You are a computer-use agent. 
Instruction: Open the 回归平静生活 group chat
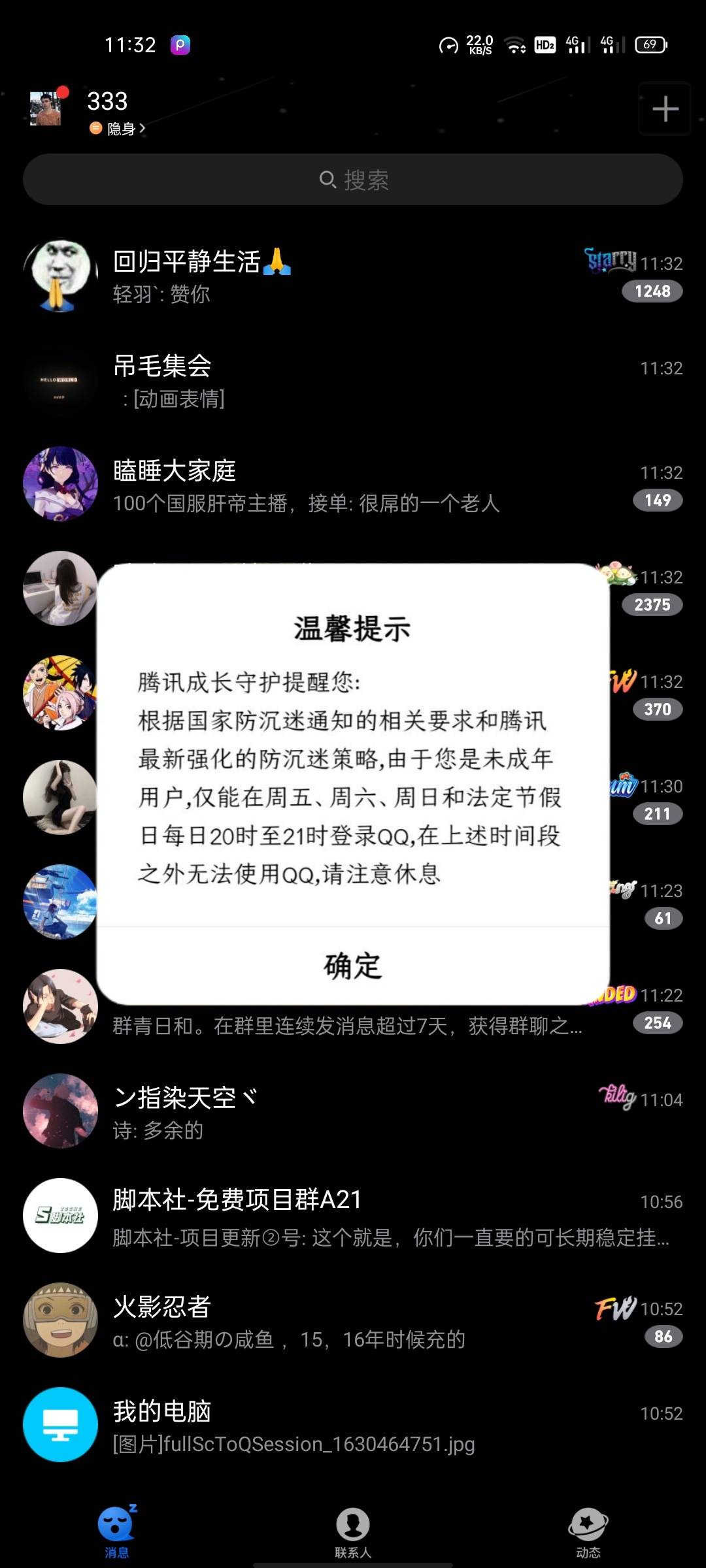(x=353, y=276)
